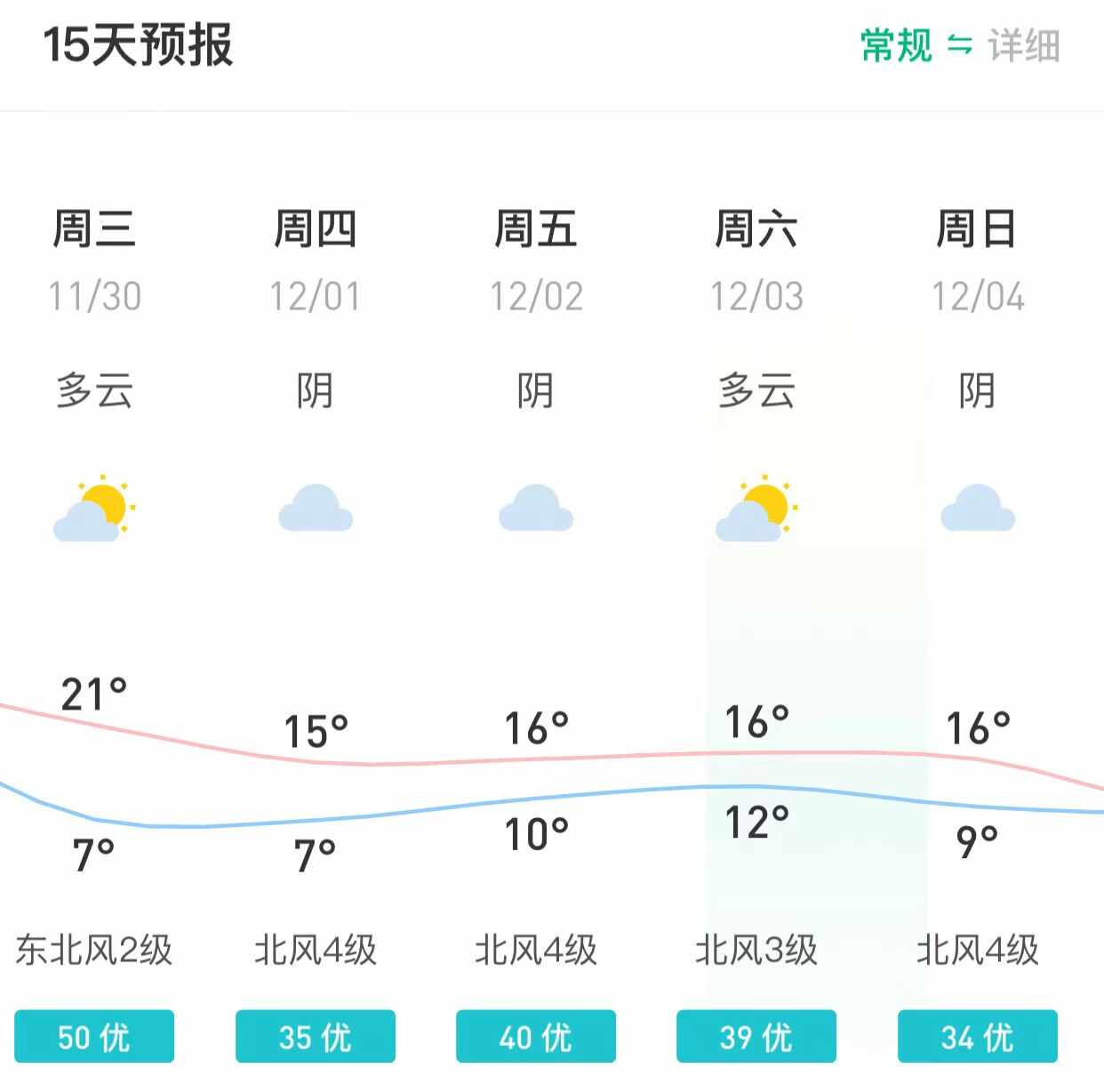Open the 39 优 air quality badge
The width and height of the screenshot is (1104, 1092).
[756, 1036]
